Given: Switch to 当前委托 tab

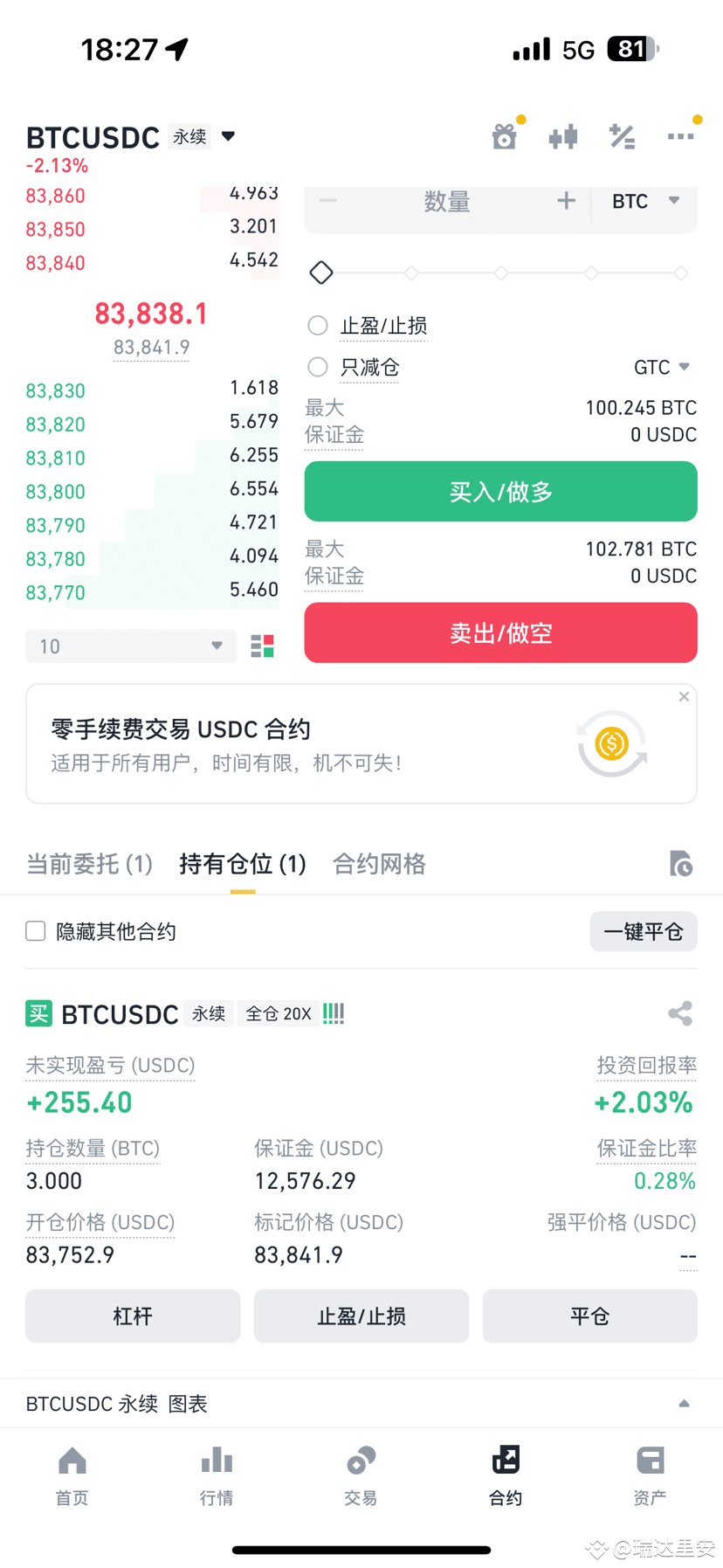Looking at the screenshot, I should (x=88, y=863).
